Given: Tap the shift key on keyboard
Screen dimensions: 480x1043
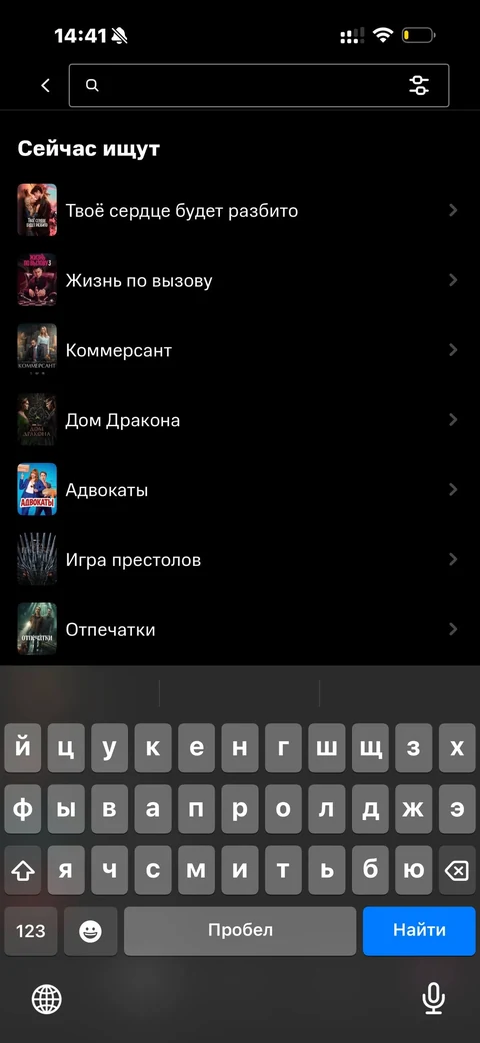Looking at the screenshot, I should tap(23, 870).
